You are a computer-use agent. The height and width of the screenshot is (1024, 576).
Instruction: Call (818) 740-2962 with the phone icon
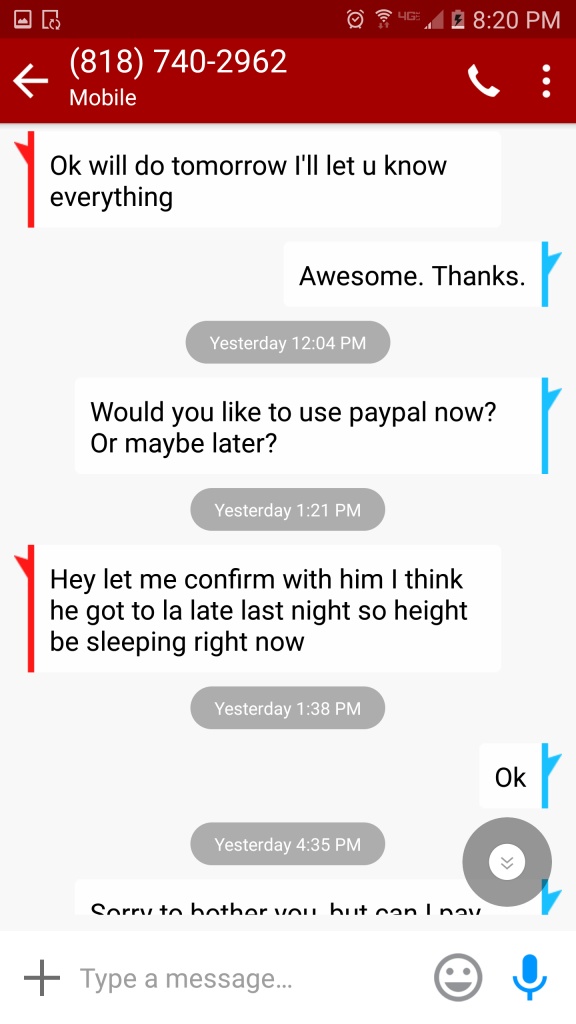pos(483,81)
